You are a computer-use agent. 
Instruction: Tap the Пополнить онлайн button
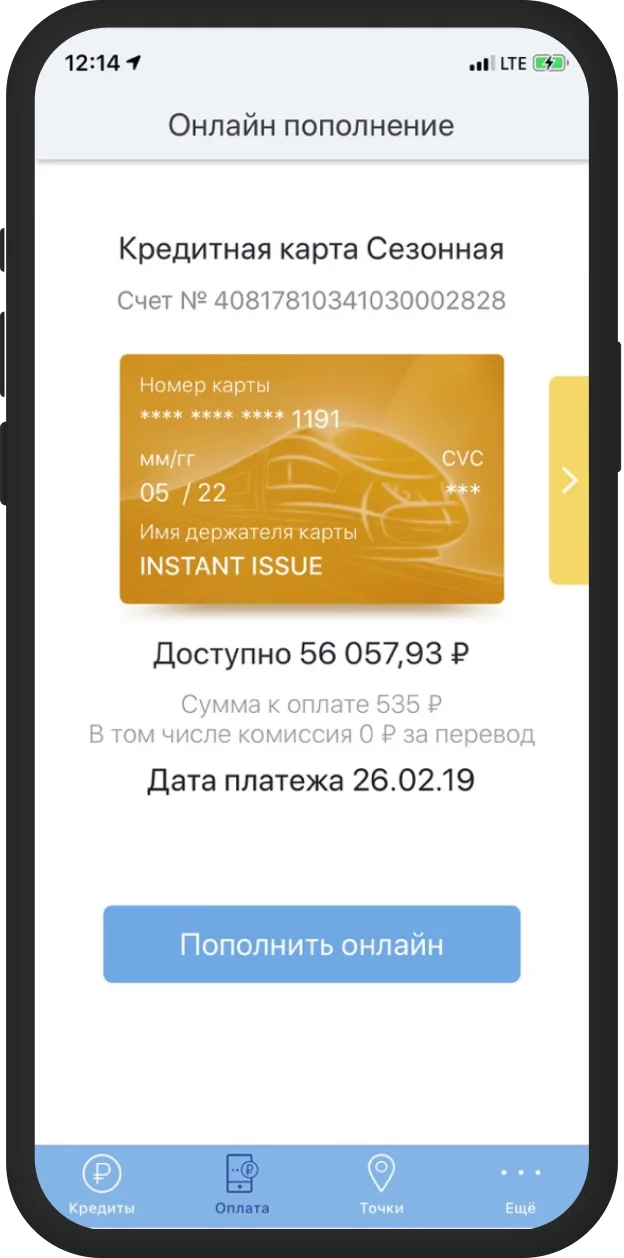[312, 944]
